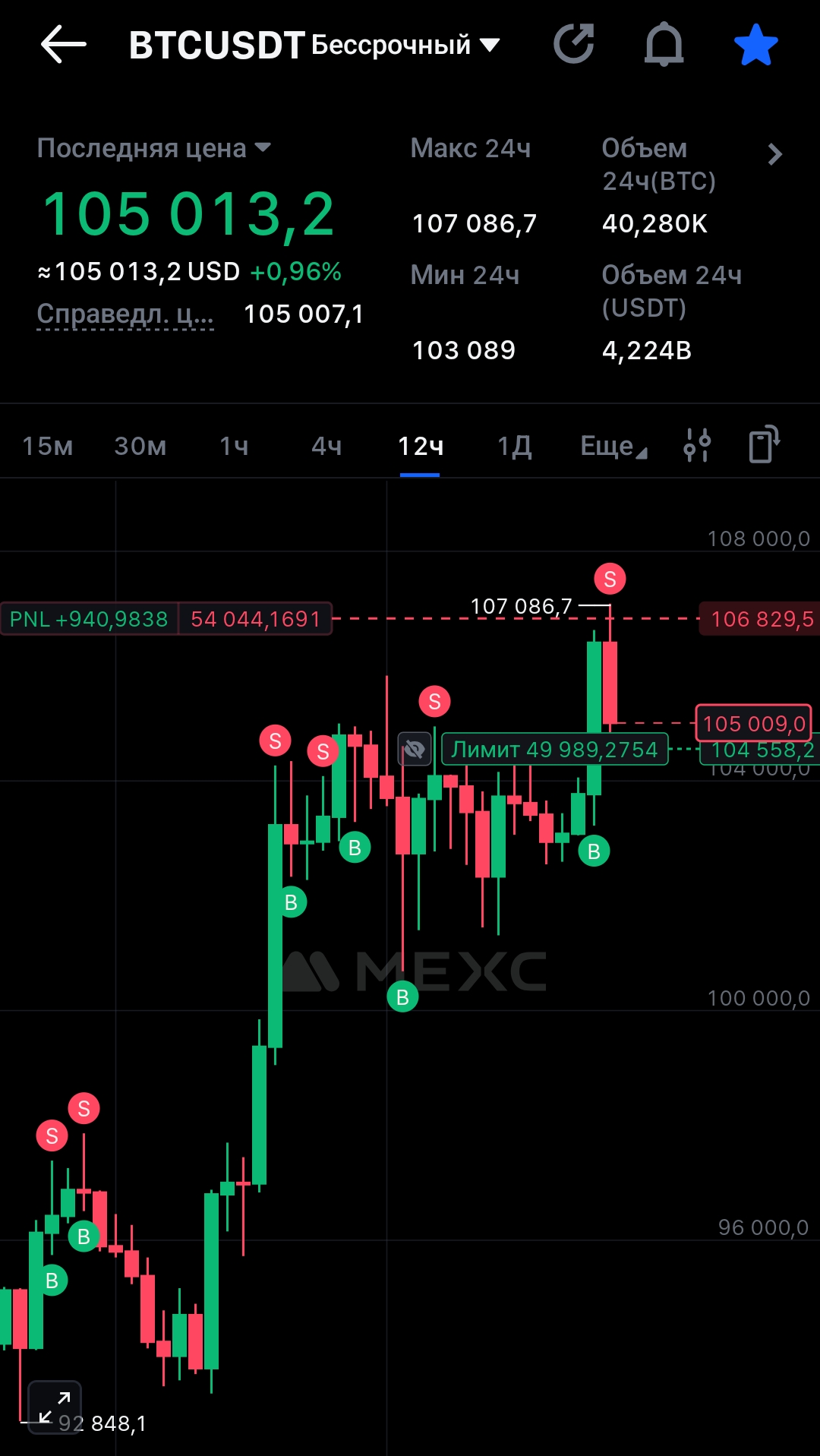The image size is (820, 1456).
Task: Switch to the 30м timeframe
Action: [x=140, y=446]
